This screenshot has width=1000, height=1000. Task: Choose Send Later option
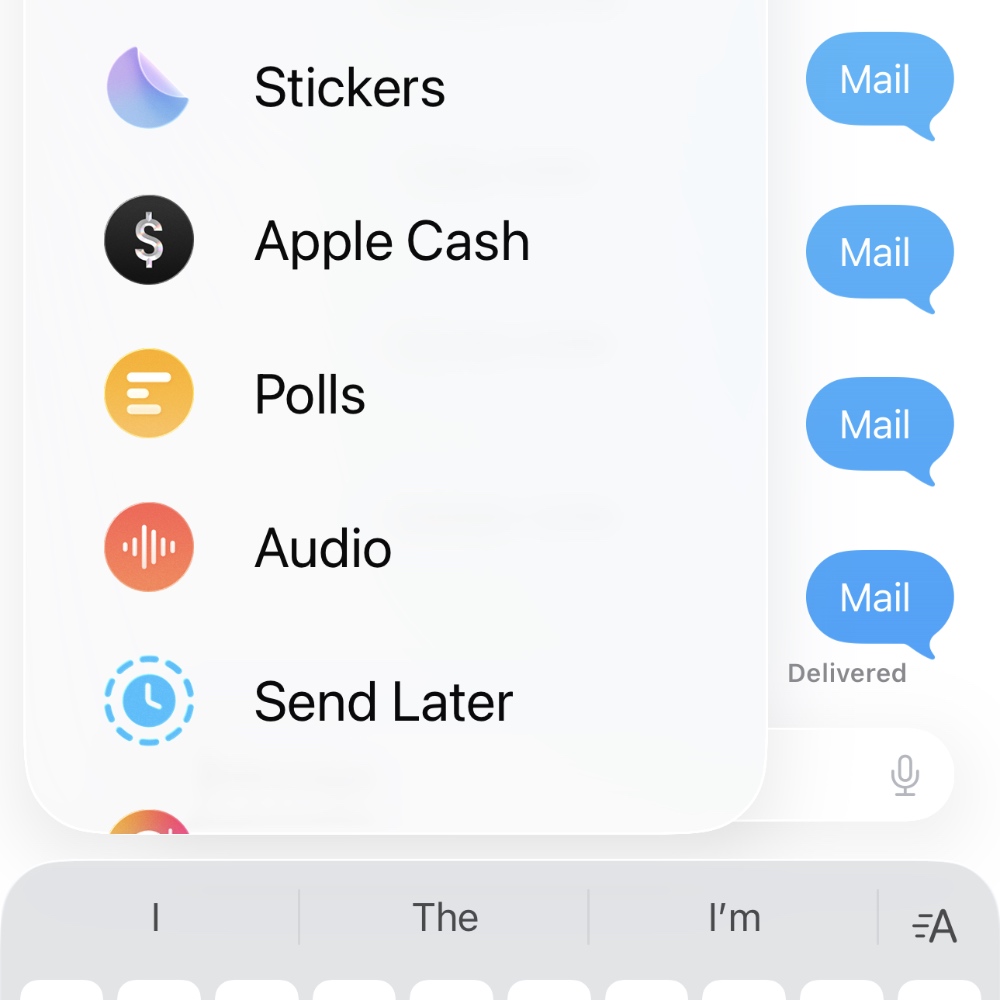click(x=383, y=702)
